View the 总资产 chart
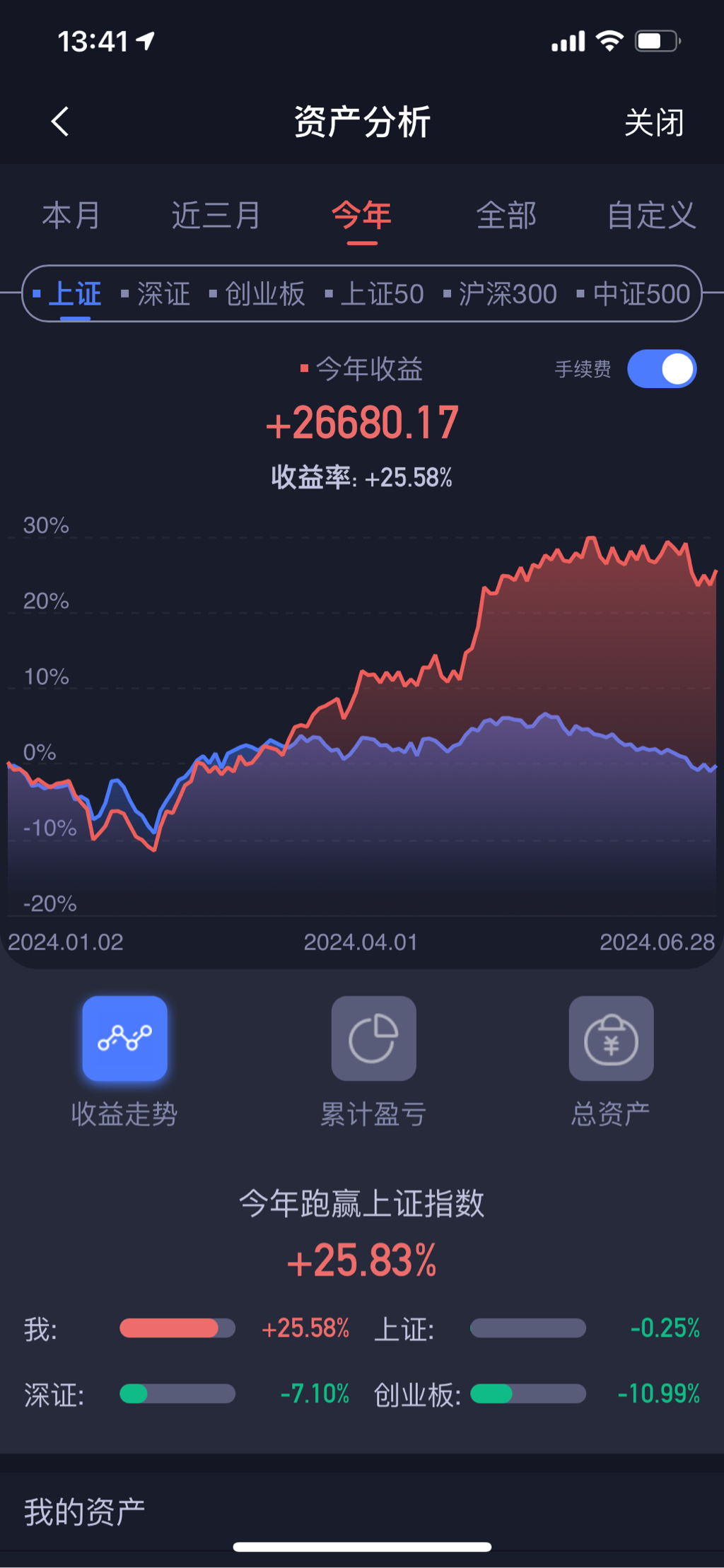Viewport: 724px width, 1568px height. 611,1038
